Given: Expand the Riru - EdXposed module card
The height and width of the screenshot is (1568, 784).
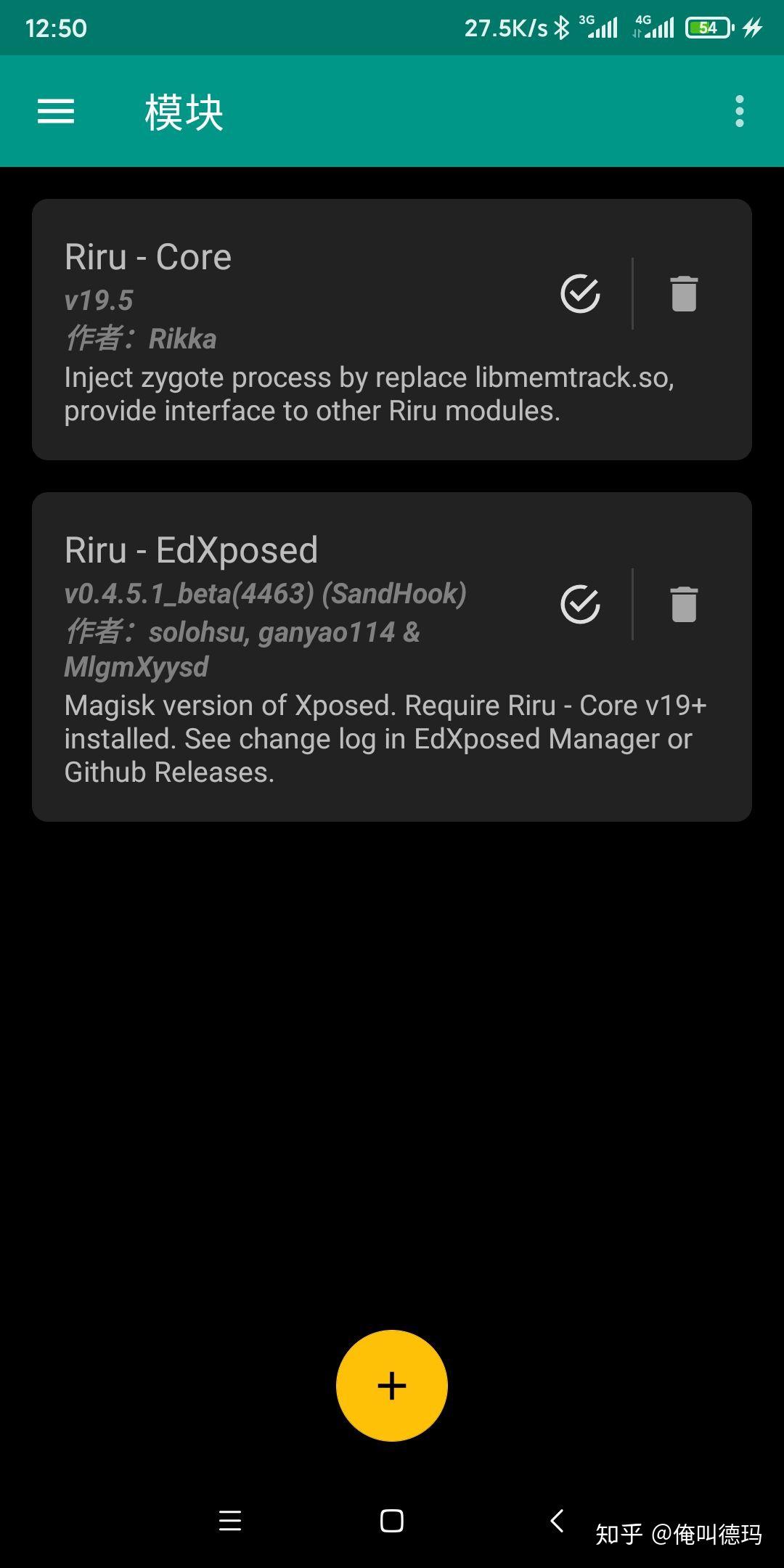Looking at the screenshot, I should click(290, 653).
